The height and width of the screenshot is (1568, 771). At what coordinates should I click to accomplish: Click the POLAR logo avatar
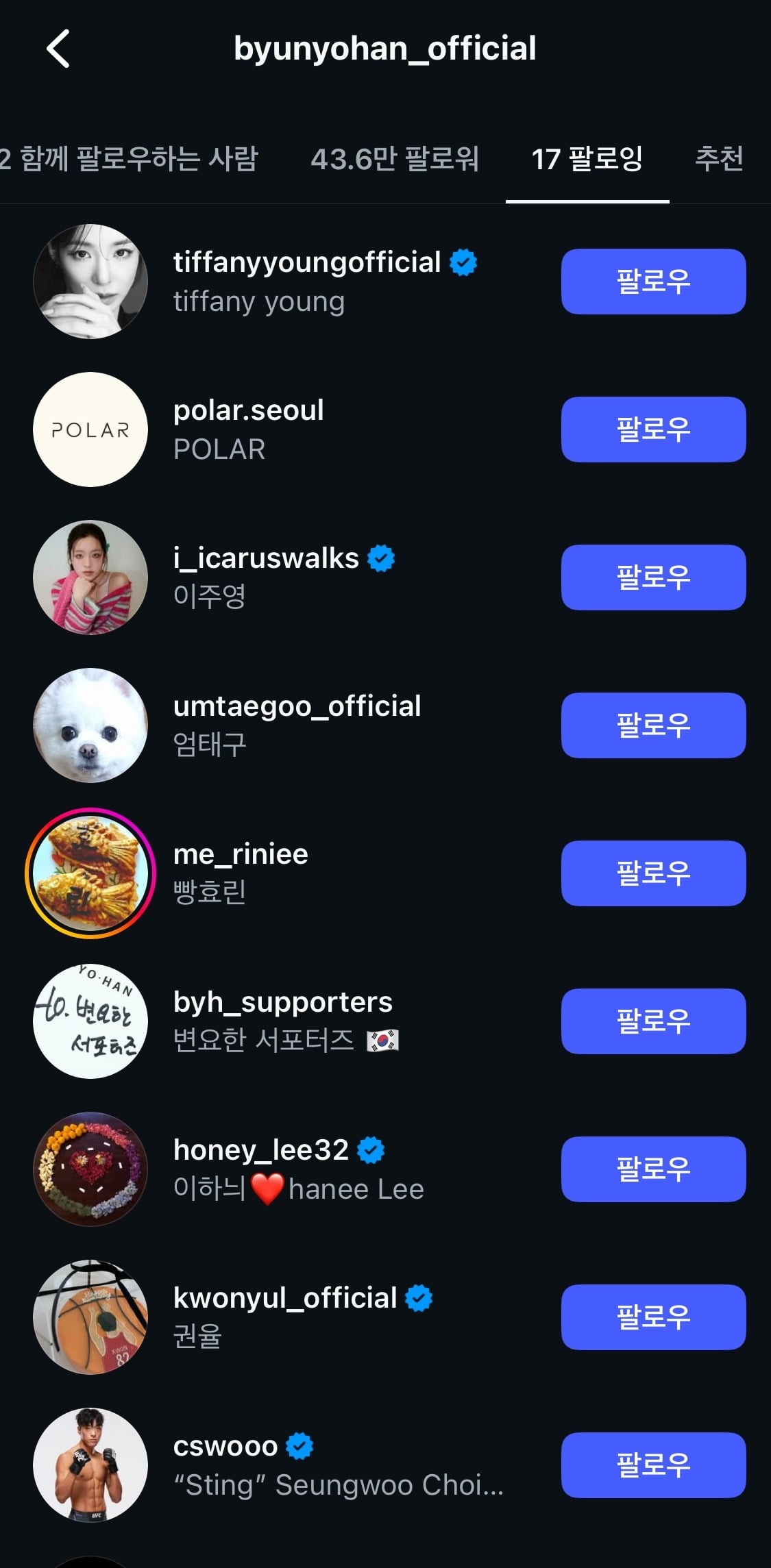pos(89,429)
